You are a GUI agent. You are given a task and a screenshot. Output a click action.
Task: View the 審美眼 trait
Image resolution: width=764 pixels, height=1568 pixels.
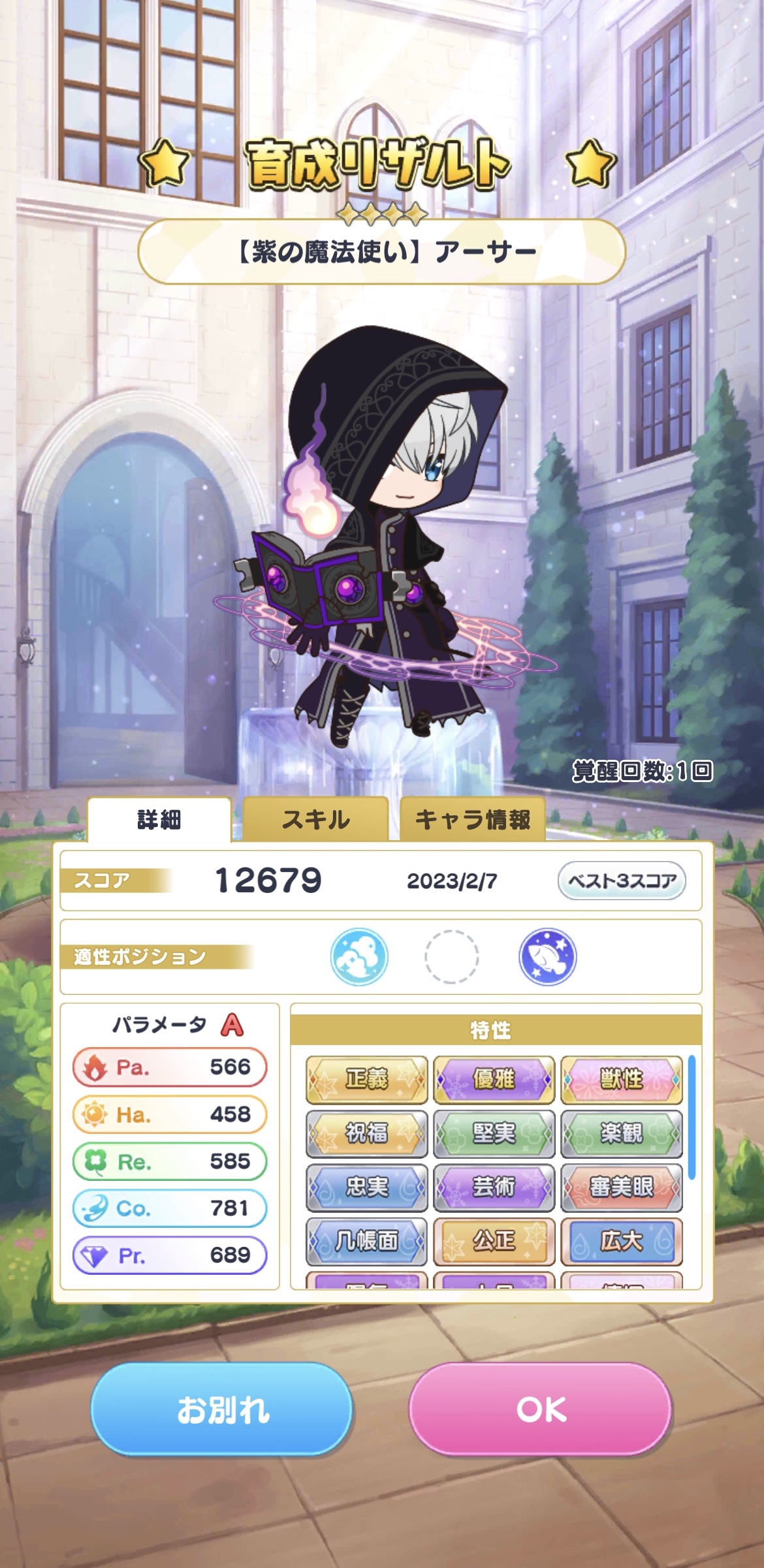(622, 1186)
